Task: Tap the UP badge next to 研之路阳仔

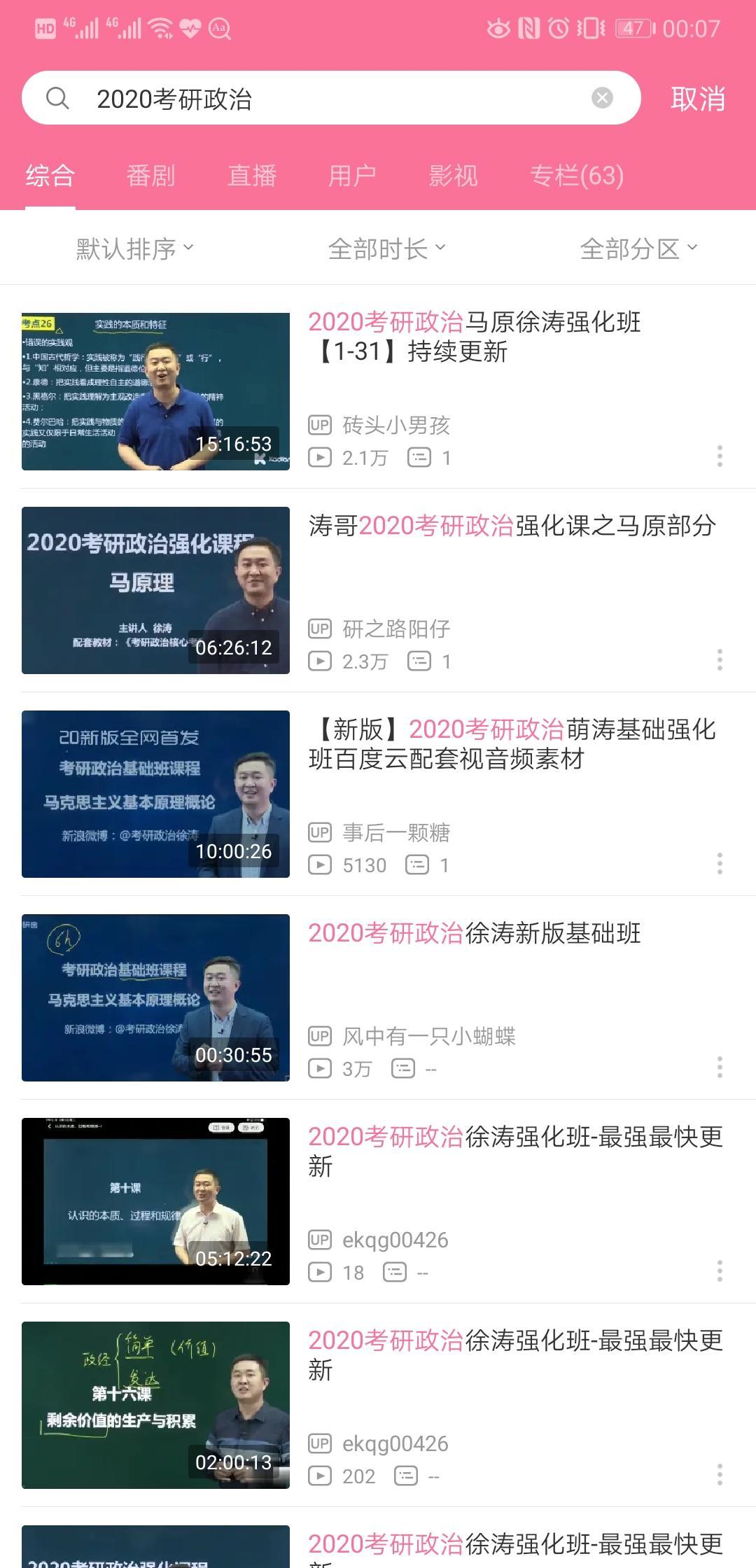Action: (x=319, y=629)
